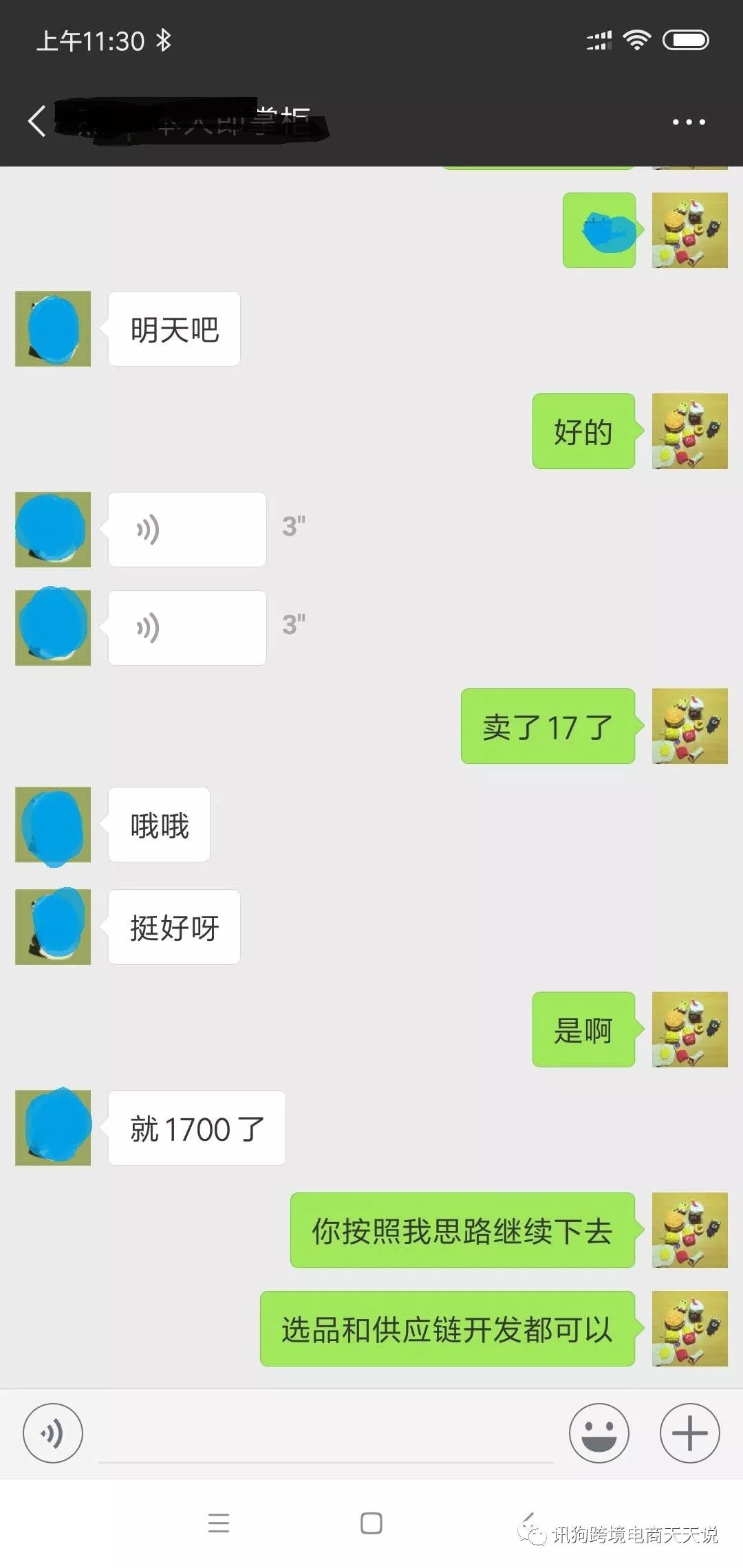This screenshot has height=1568, width=743.
Task: Open the emoji sticker panel
Action: (599, 1433)
